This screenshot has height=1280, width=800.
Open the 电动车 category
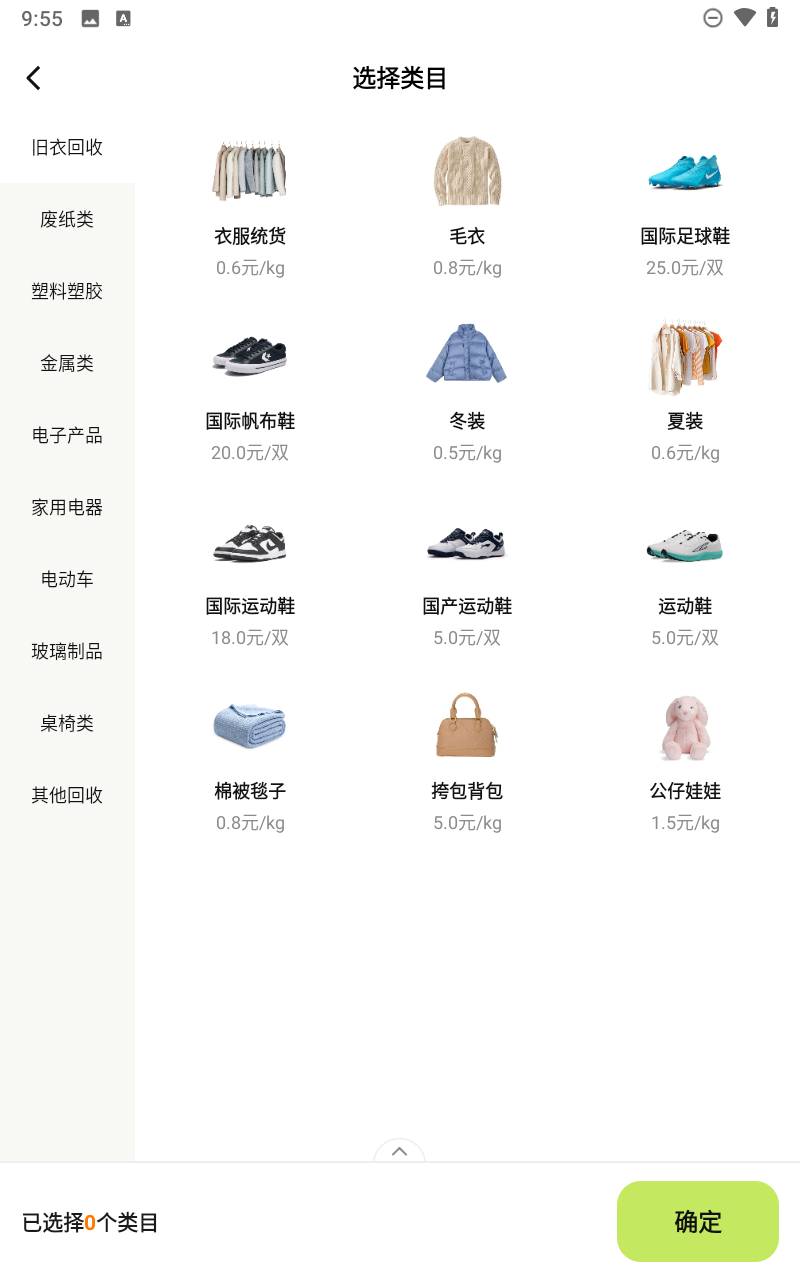pyautogui.click(x=67, y=579)
